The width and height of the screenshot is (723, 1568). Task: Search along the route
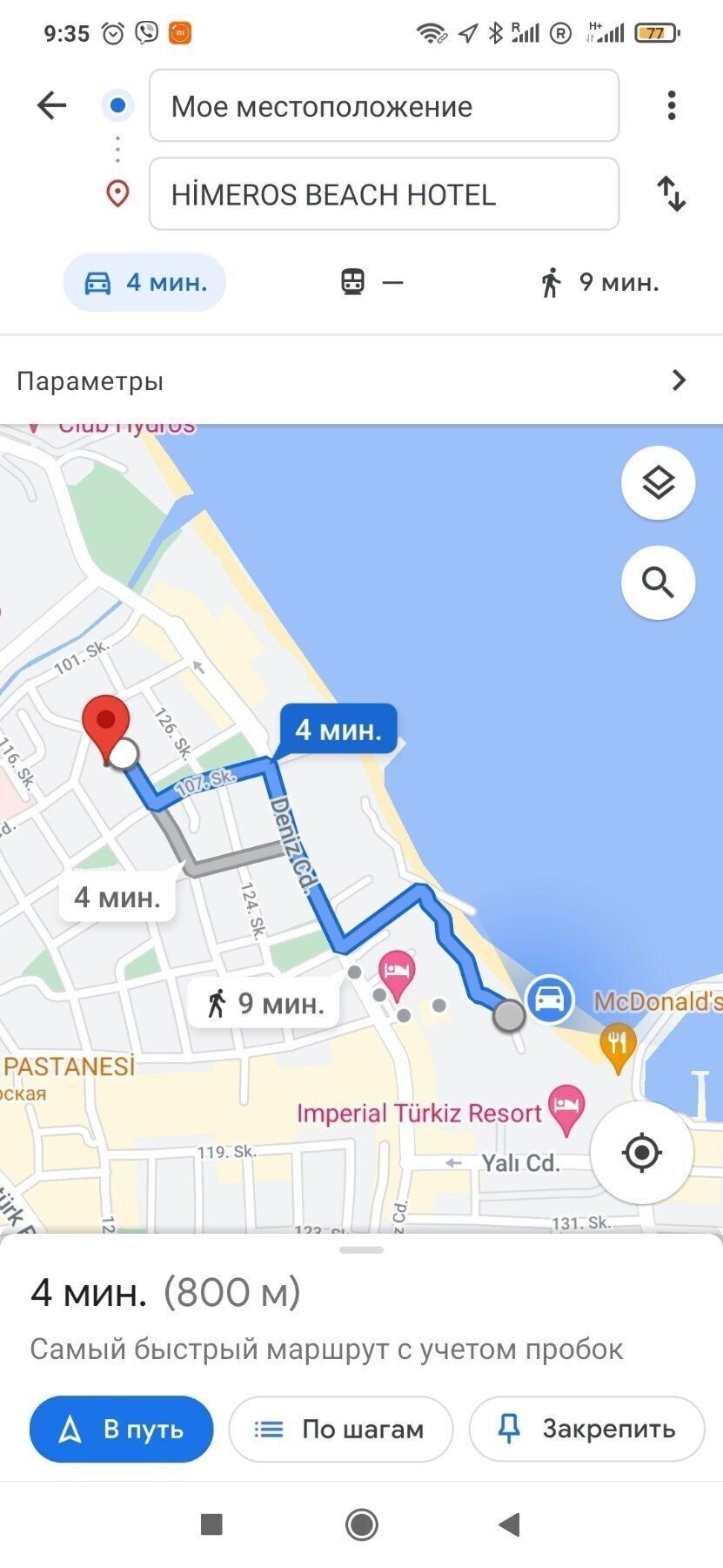658,582
